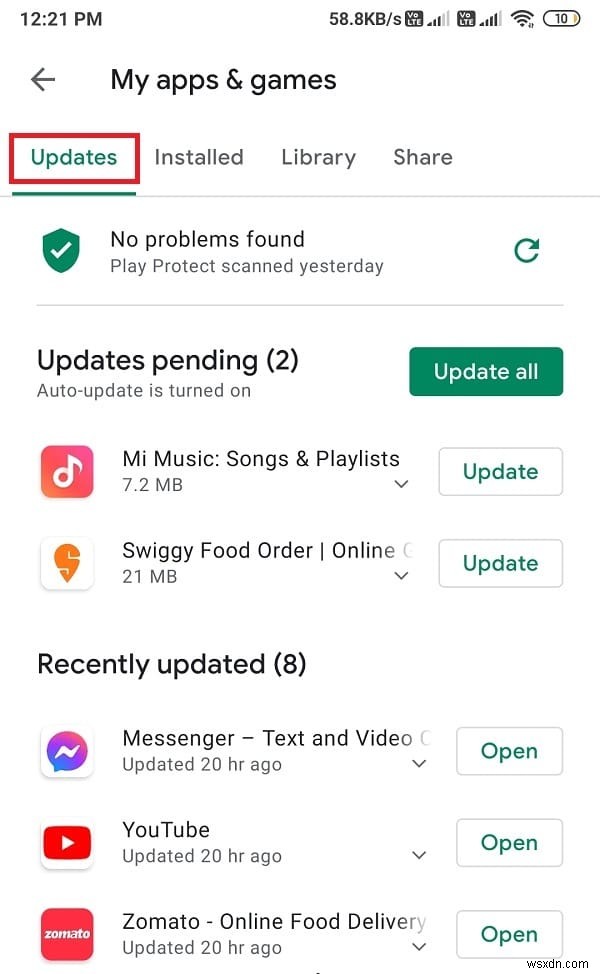Update Swiggy Food Order app
The height and width of the screenshot is (974, 600).
500,563
